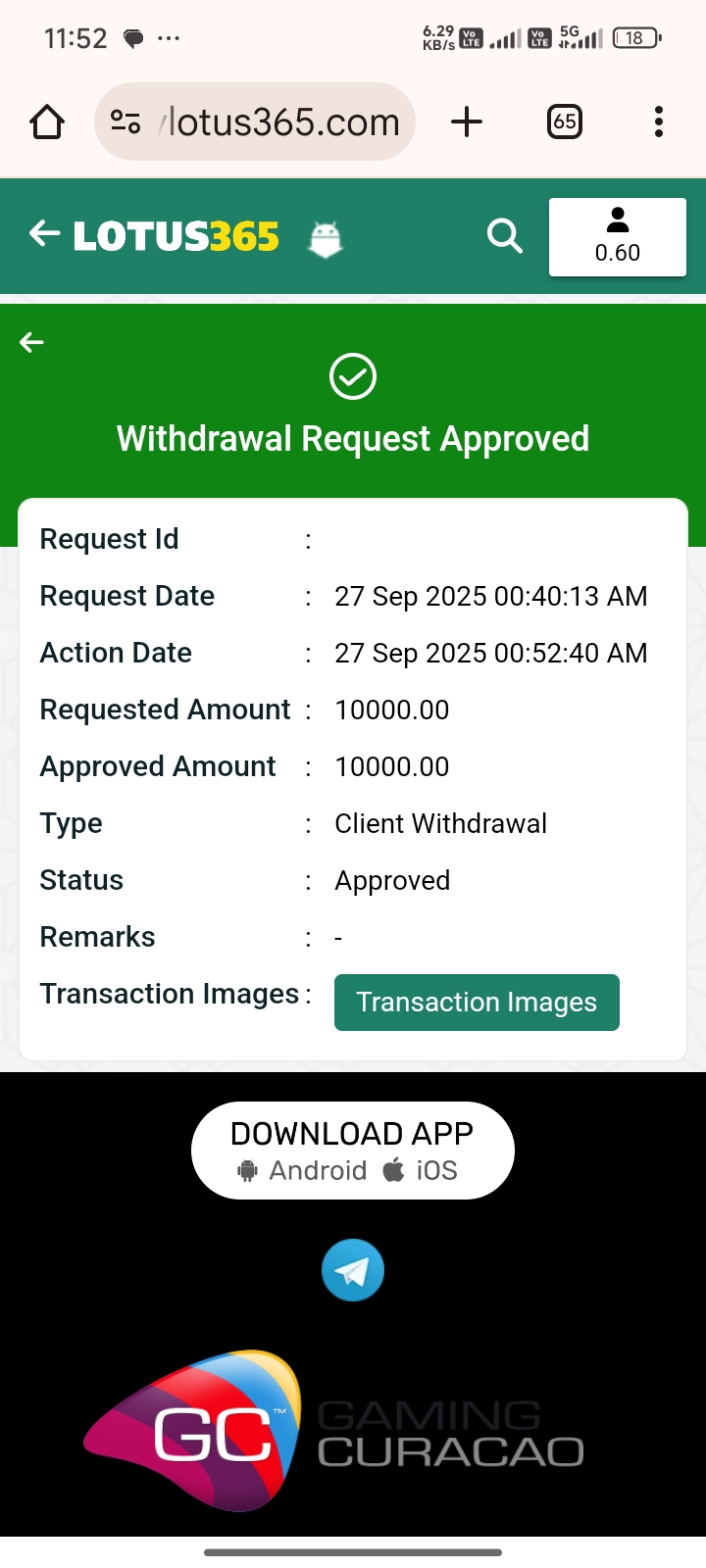Go back from the Withdrawal Request Approved page
Screen dimensions: 706x1568
32,342
